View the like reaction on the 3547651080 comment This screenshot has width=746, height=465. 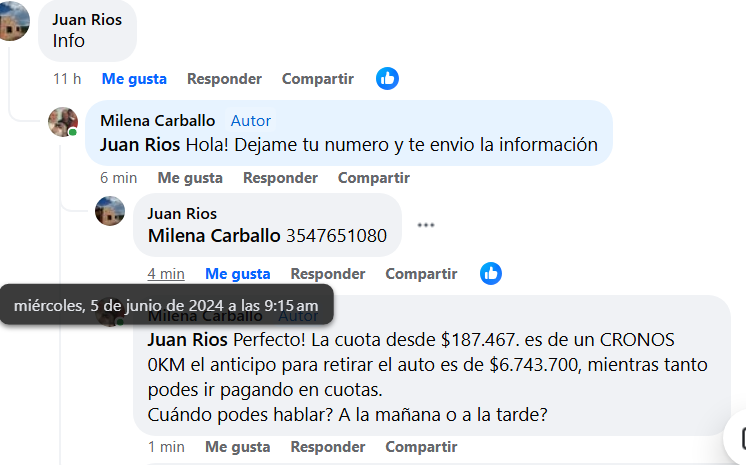[490, 273]
